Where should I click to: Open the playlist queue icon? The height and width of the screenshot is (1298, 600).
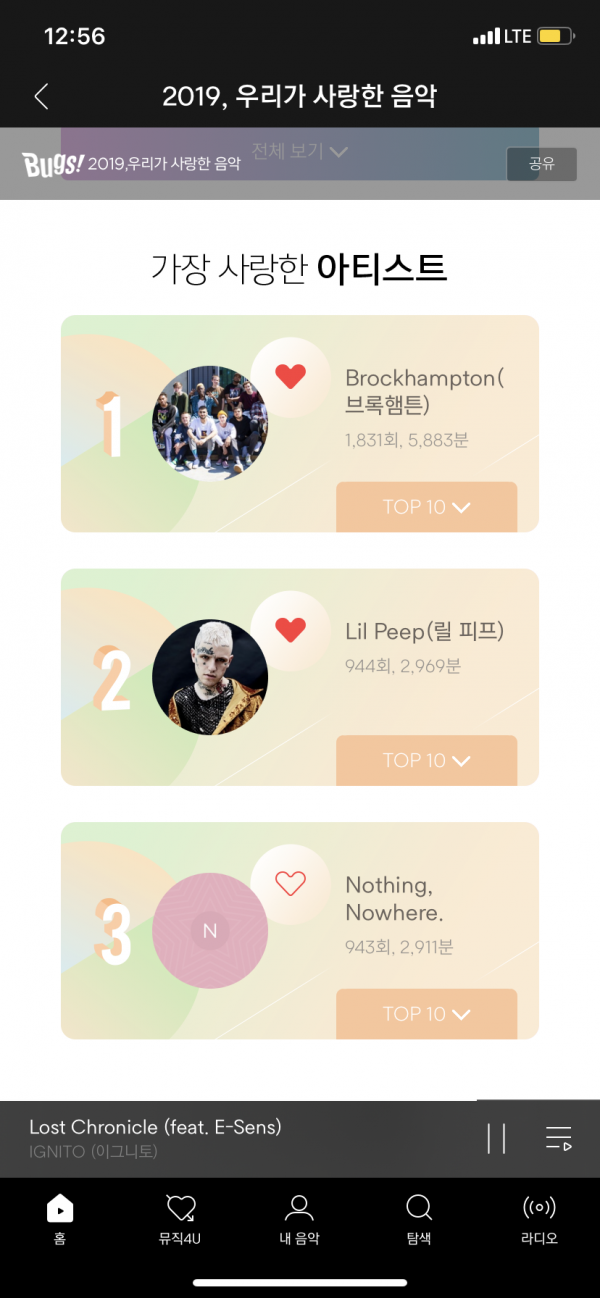[558, 1138]
